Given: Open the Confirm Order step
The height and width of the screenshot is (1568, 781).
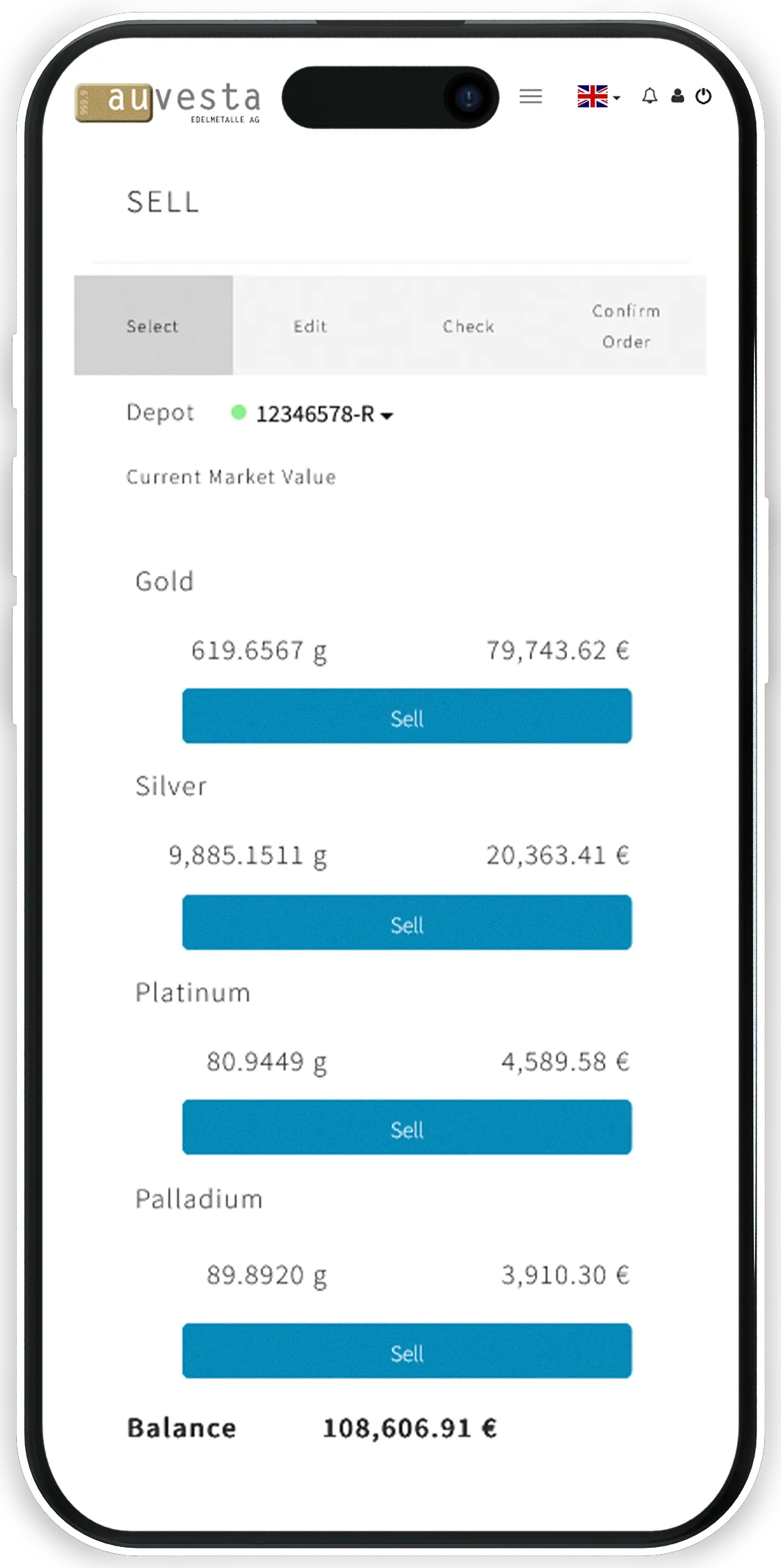Looking at the screenshot, I should click(627, 326).
